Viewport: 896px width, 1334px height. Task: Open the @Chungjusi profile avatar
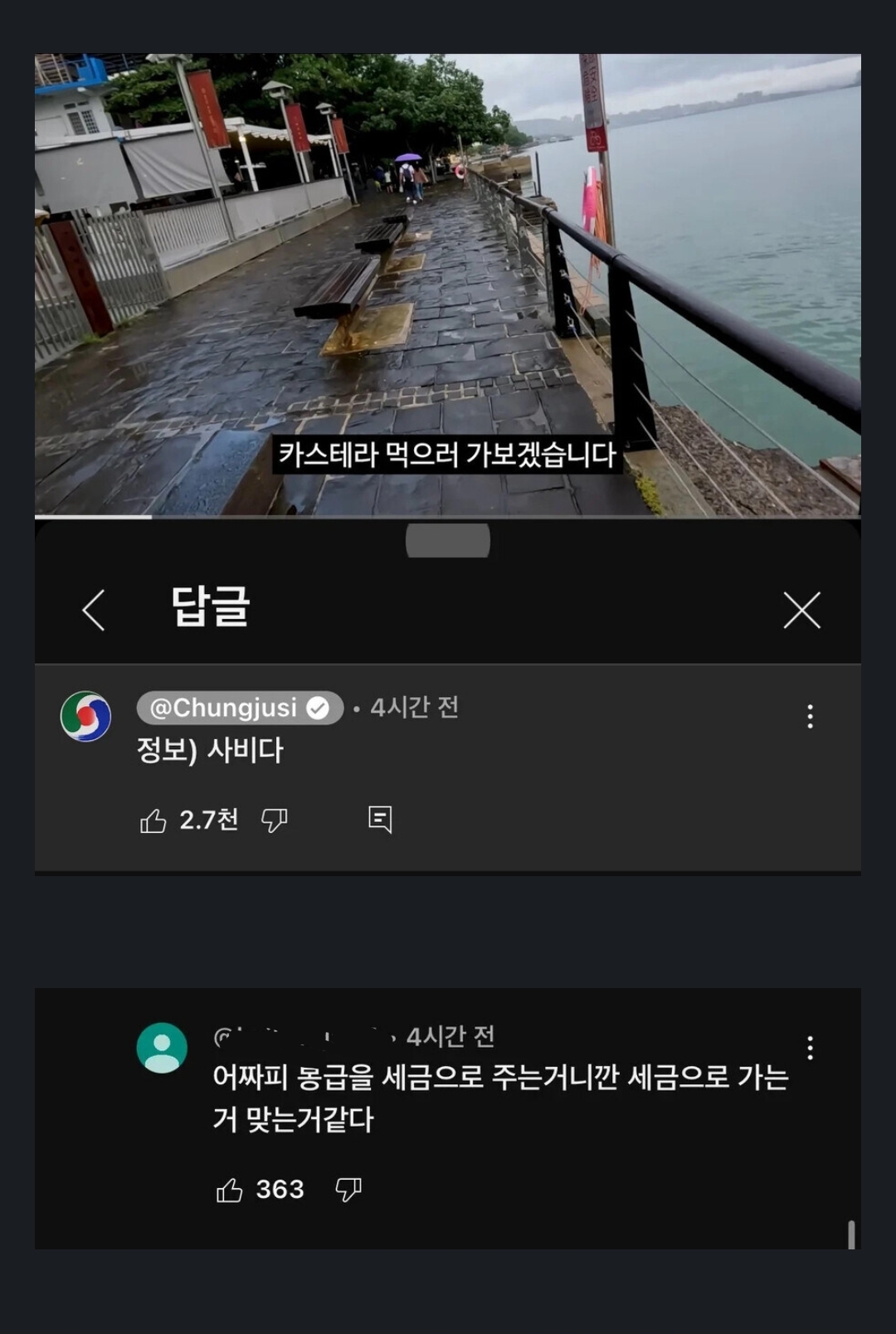pos(86,716)
